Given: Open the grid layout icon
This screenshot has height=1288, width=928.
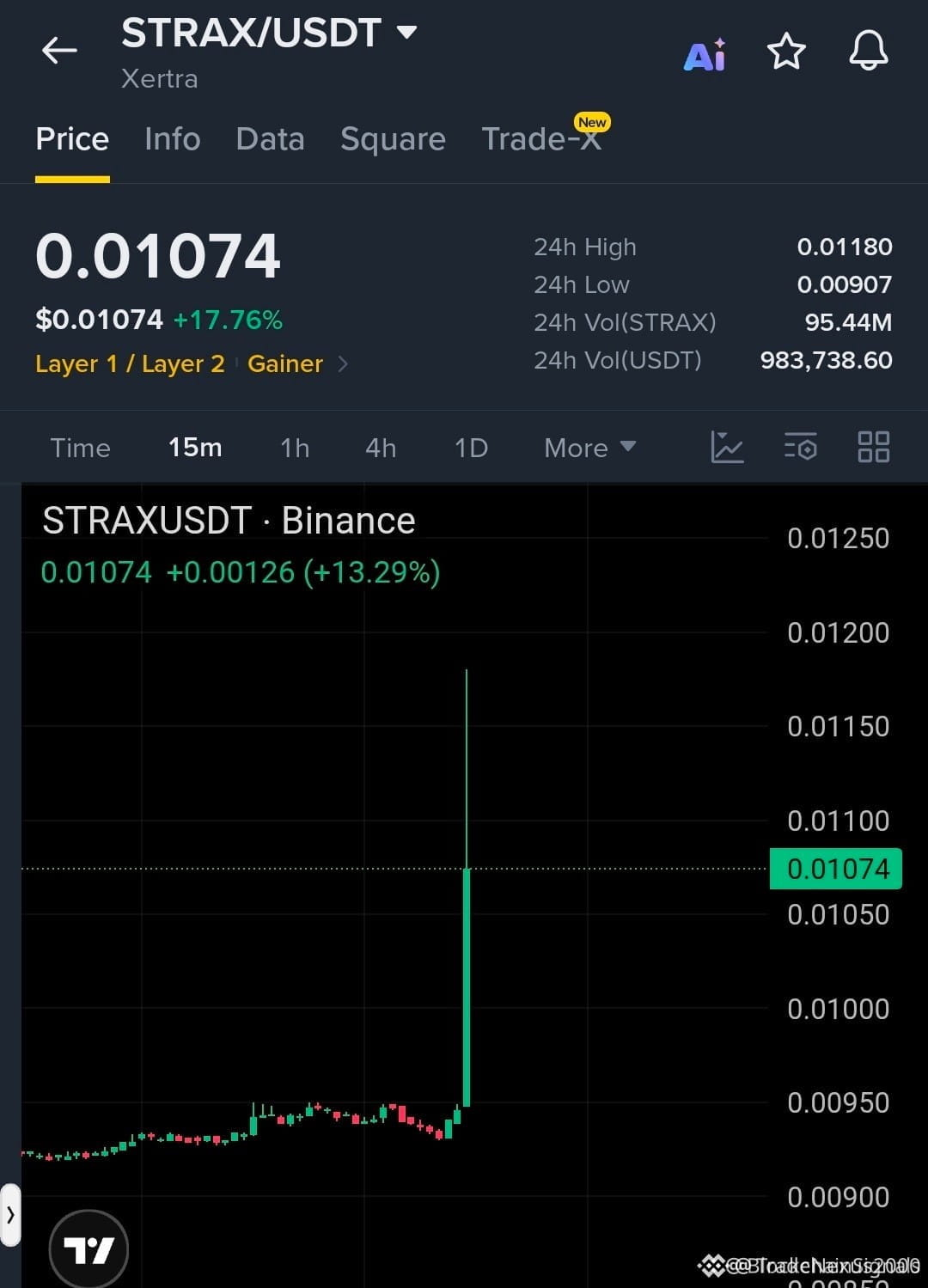Looking at the screenshot, I should click(874, 447).
